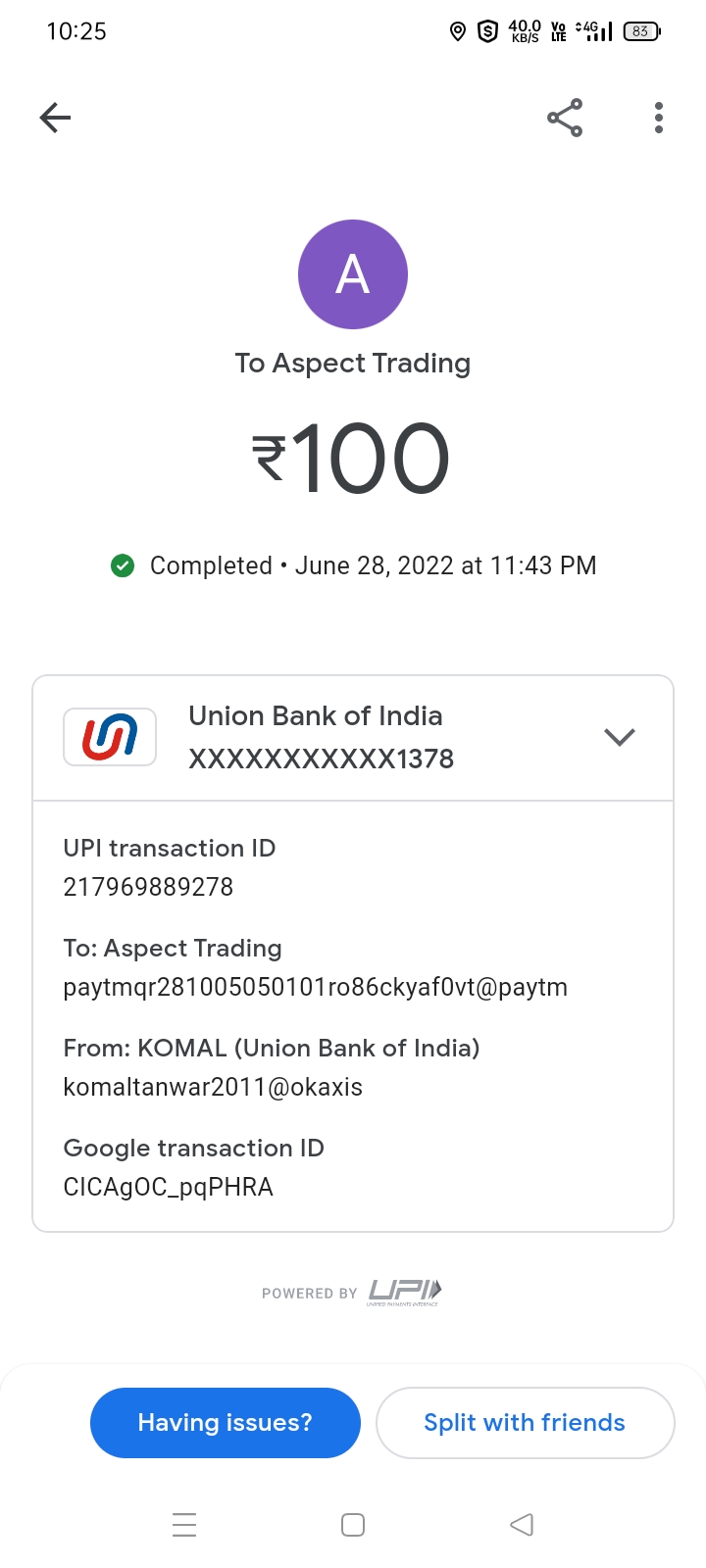Screen dimensions: 706x1568
Task: Expand Union Bank of India account details
Action: point(620,737)
